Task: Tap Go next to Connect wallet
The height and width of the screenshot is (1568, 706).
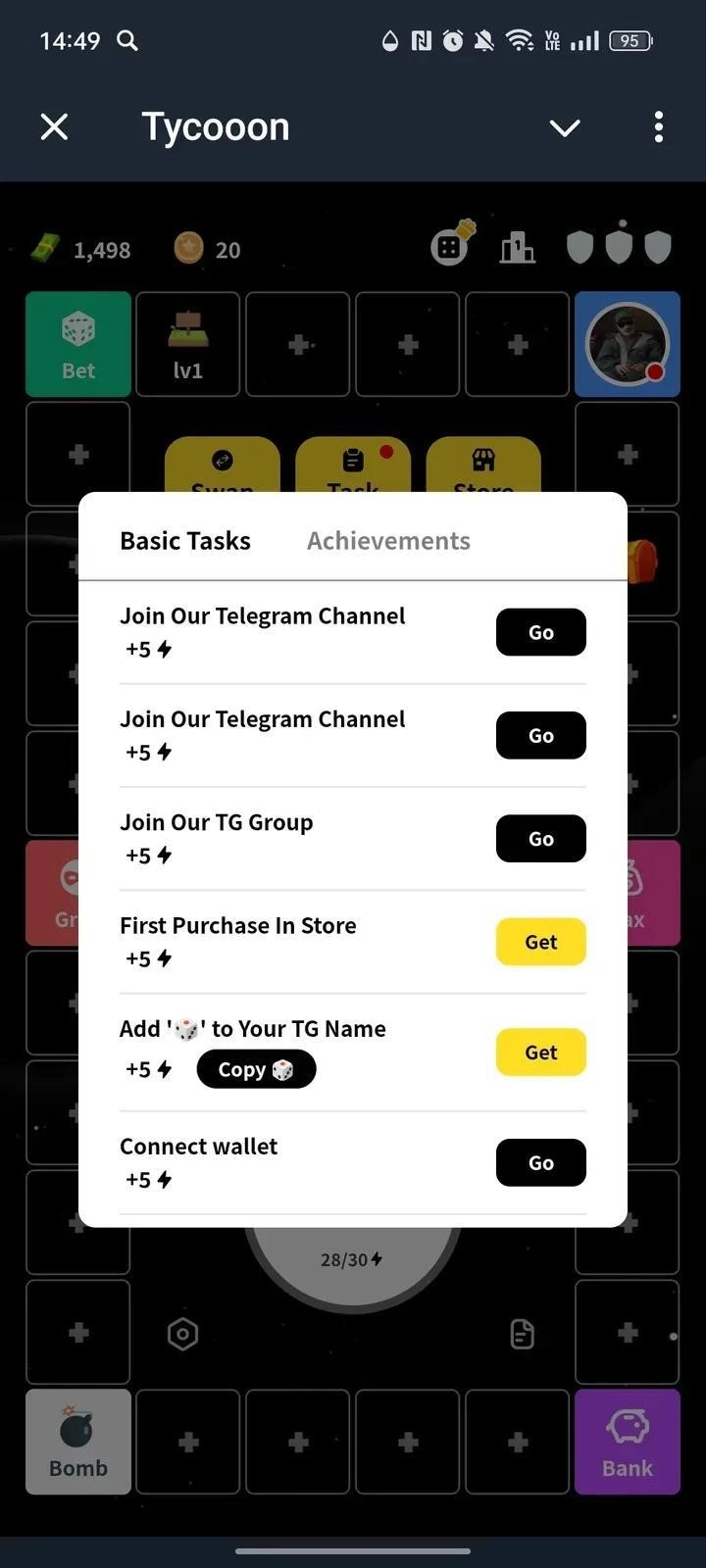Action: coord(540,1163)
